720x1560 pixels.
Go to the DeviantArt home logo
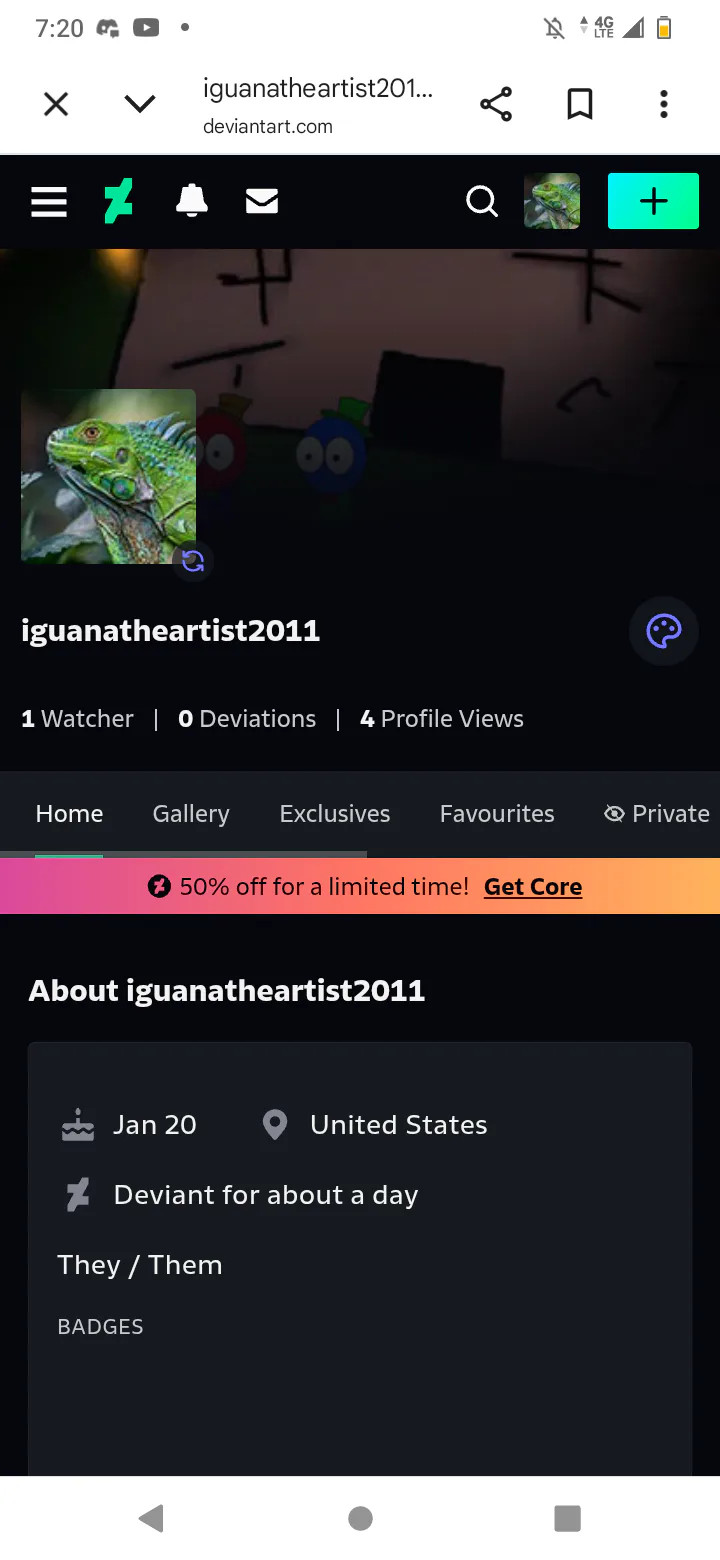point(118,202)
